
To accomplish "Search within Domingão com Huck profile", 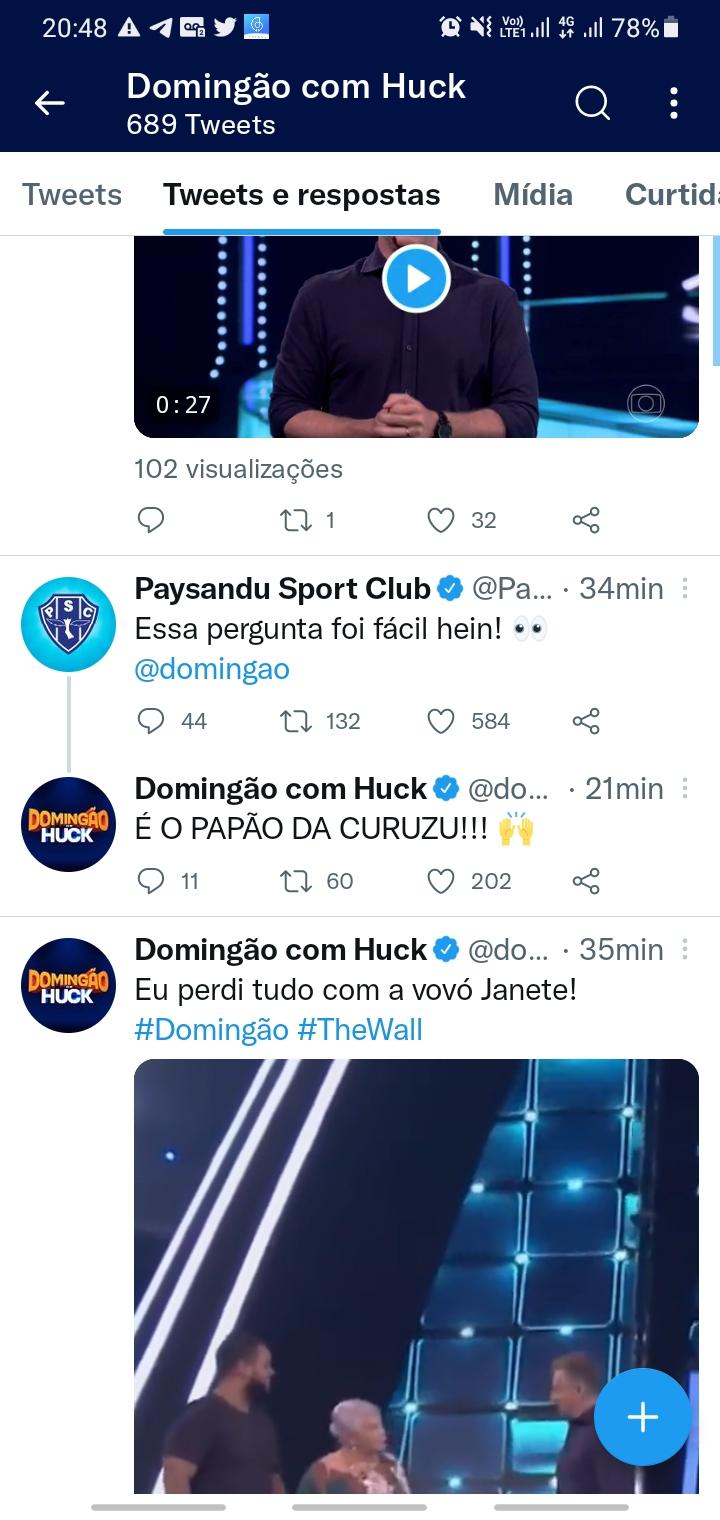I will (x=592, y=103).
